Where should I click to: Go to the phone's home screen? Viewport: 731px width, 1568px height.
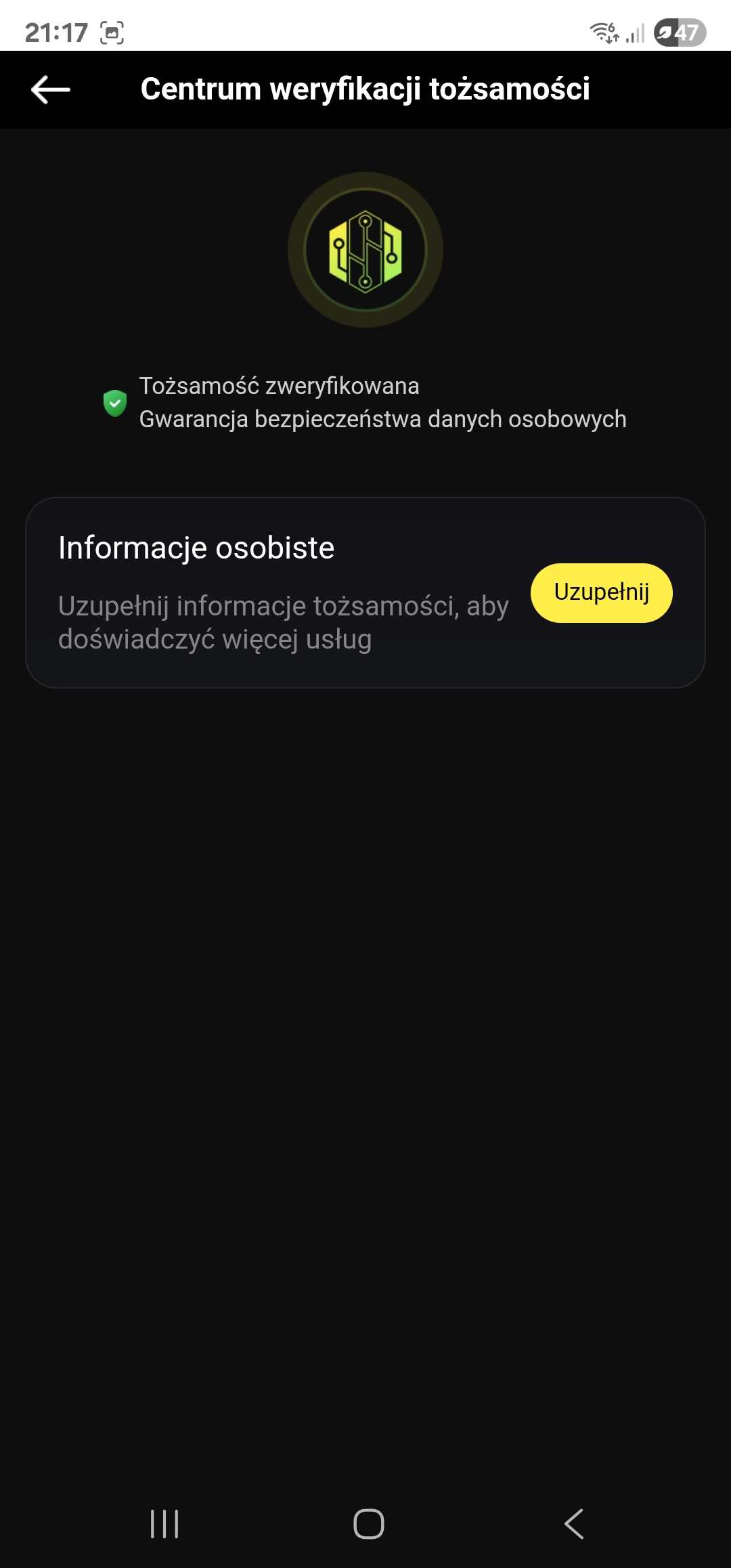pyautogui.click(x=369, y=1523)
